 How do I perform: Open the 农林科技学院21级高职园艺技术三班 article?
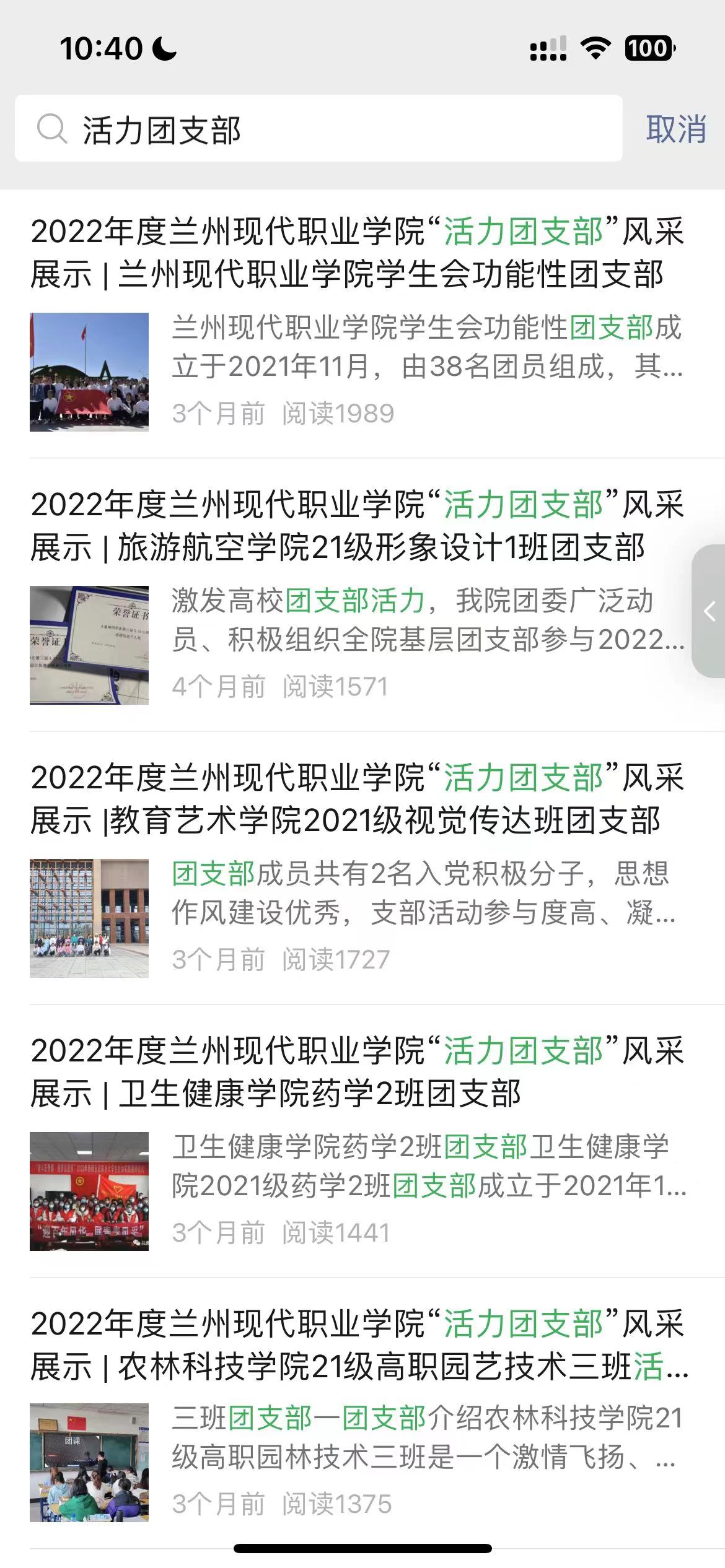(x=358, y=1345)
